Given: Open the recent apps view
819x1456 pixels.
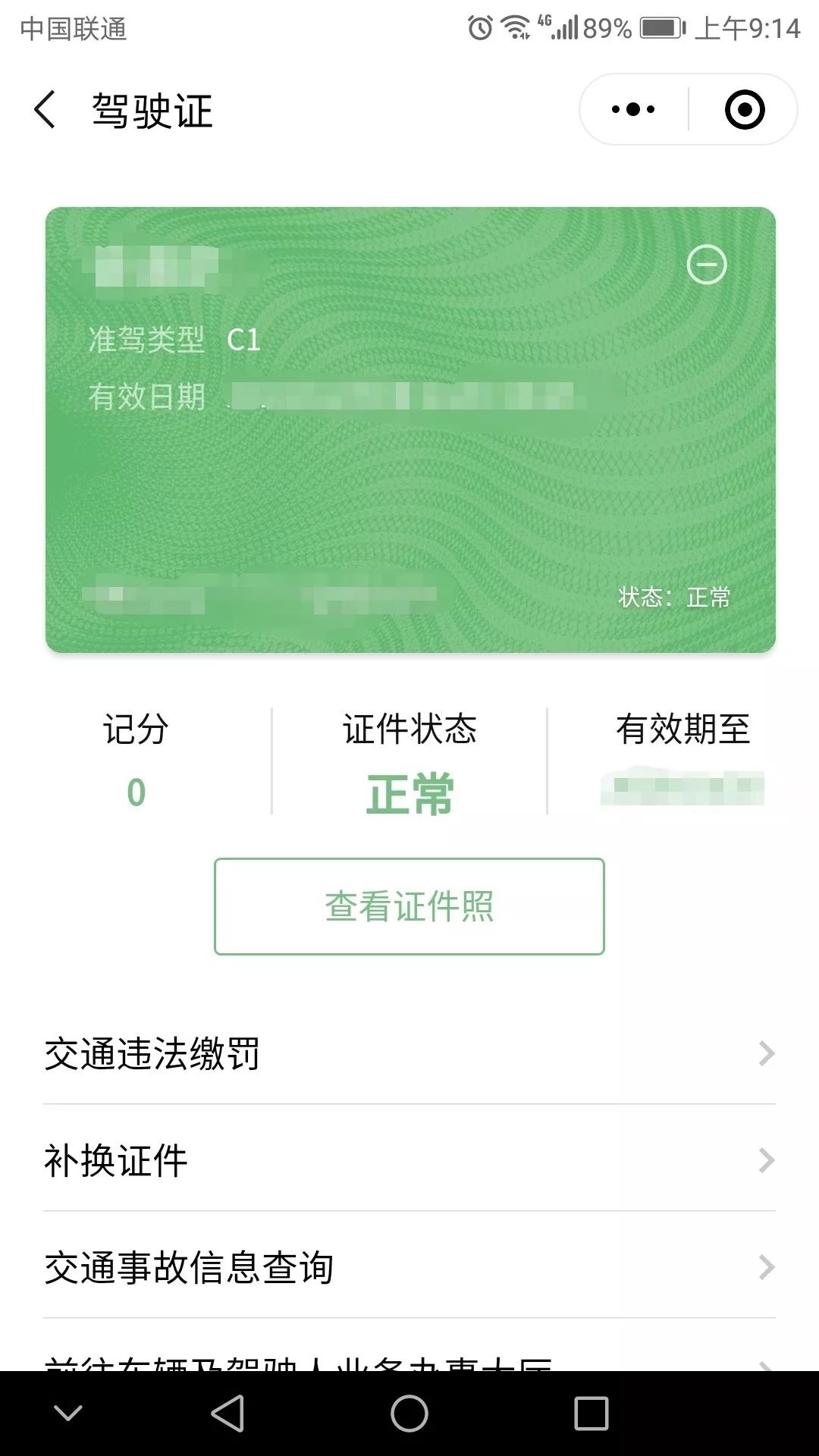Looking at the screenshot, I should pos(591,1414).
